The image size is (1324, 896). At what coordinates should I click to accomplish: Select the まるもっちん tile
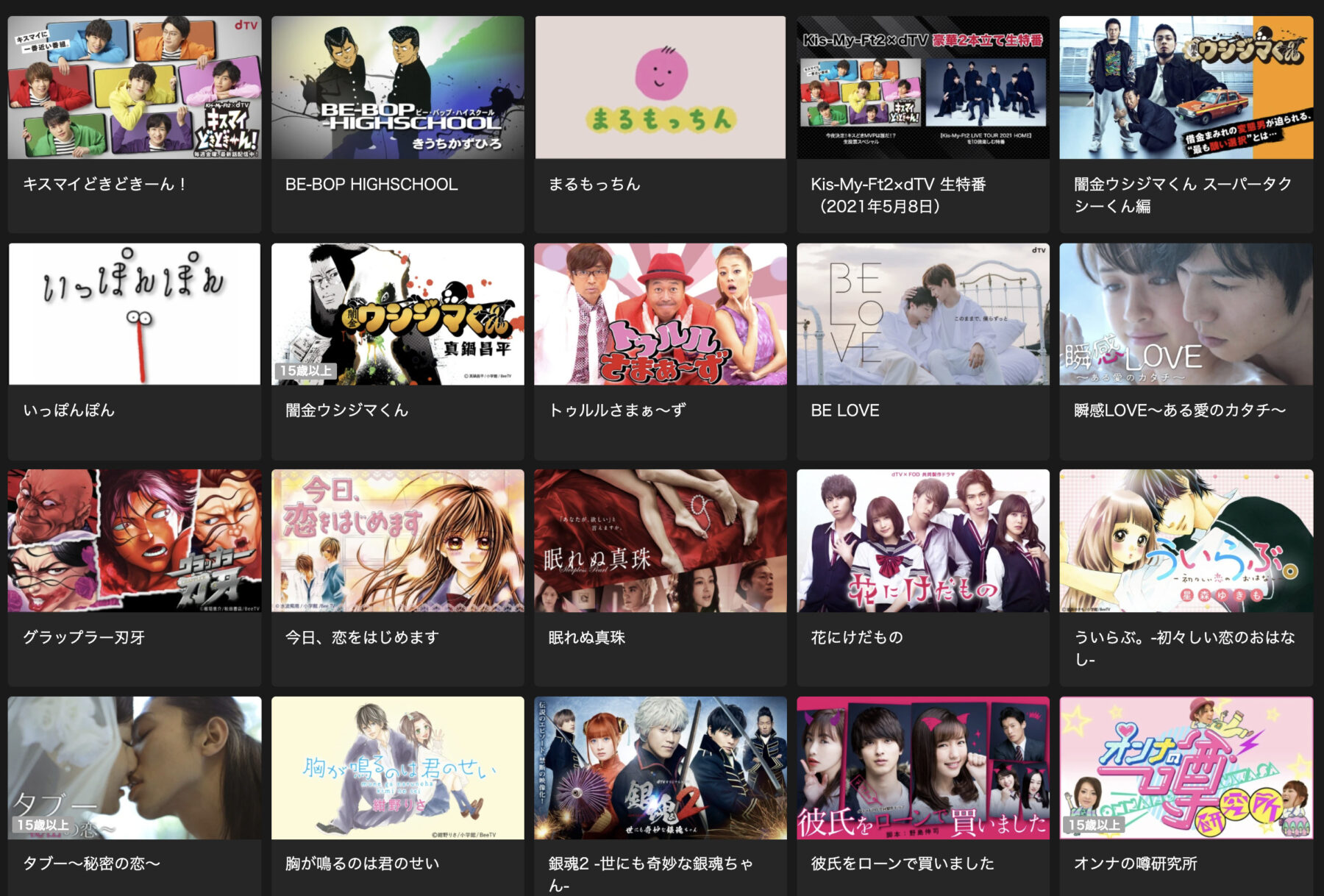(660, 88)
